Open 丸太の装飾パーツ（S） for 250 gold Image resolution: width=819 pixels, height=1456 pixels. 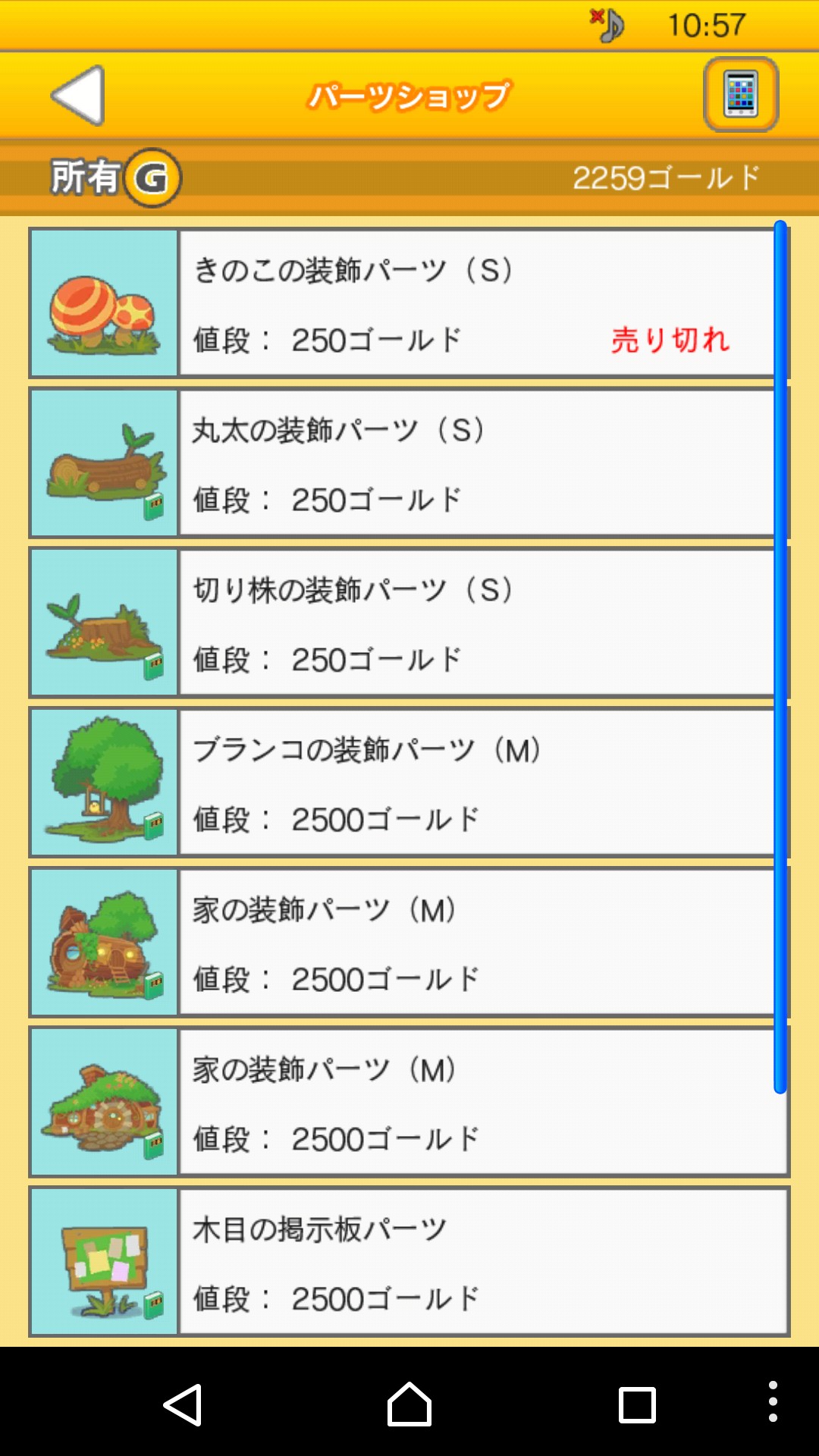pos(408,463)
